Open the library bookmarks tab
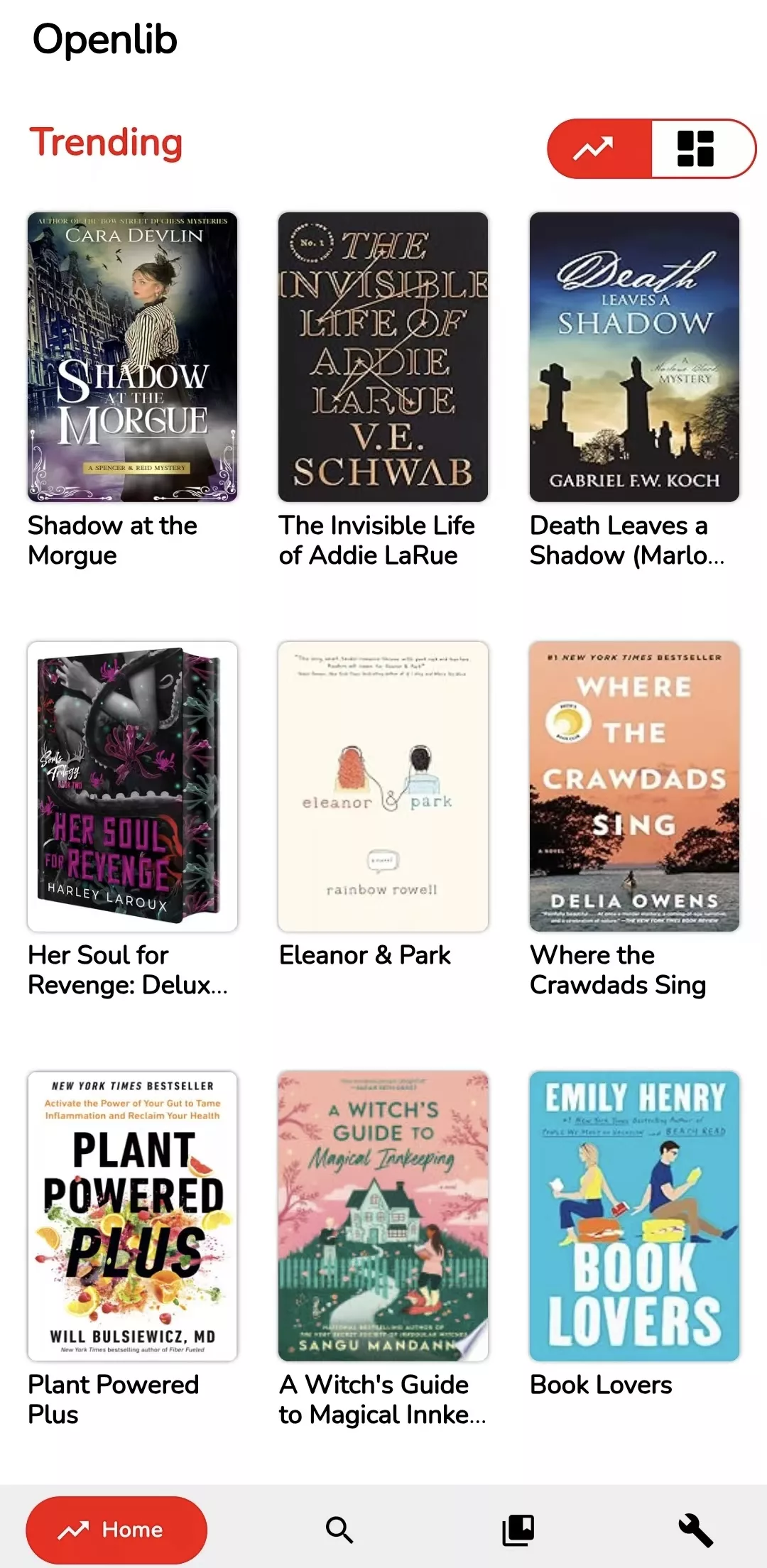 (x=518, y=1530)
